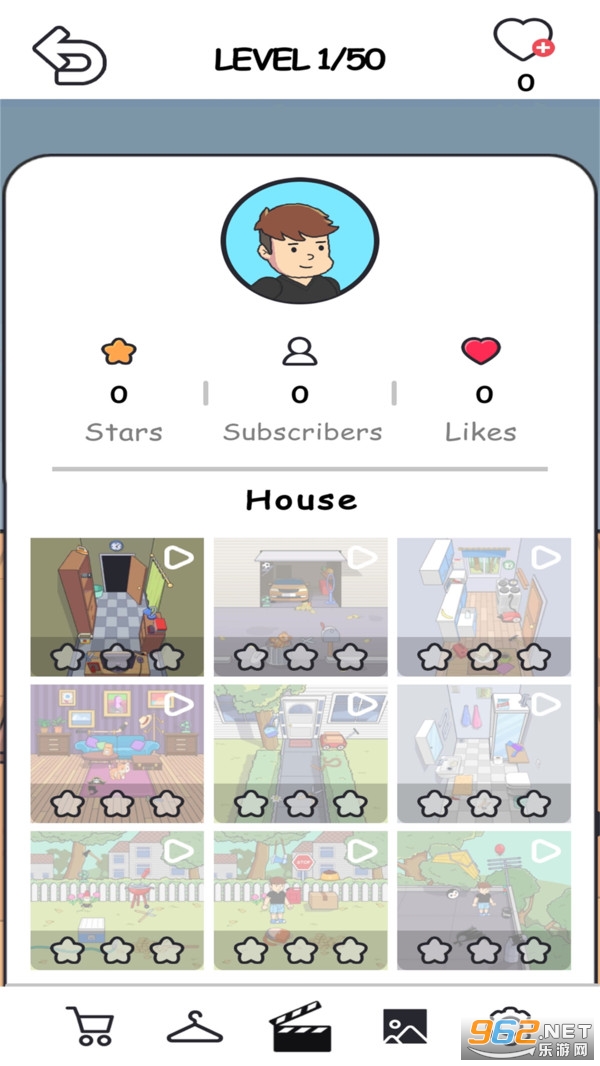Open the front door pathway level
This screenshot has width=600, height=1066.
300,753
